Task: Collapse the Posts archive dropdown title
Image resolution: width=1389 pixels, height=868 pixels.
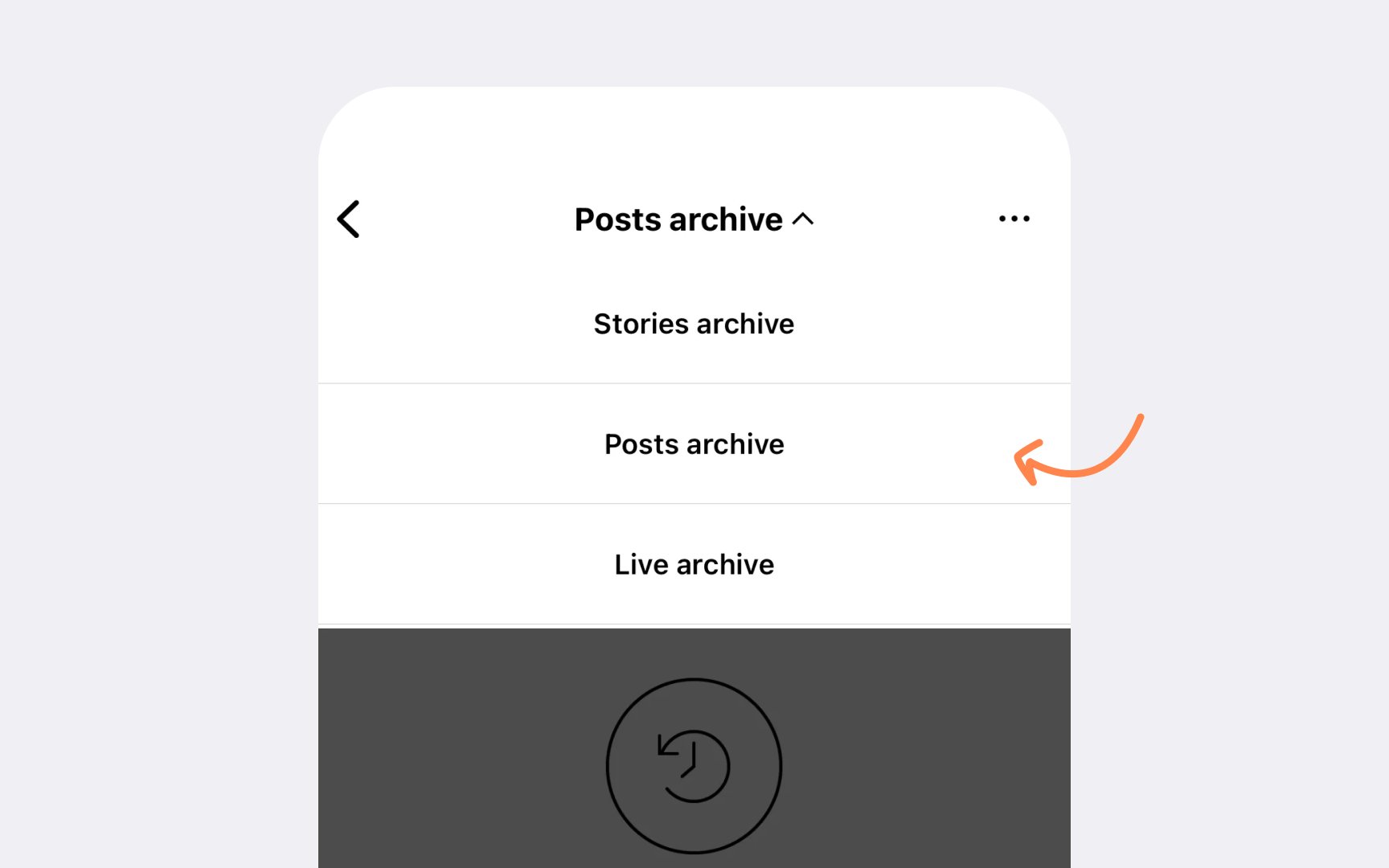Action: pyautogui.click(x=694, y=219)
